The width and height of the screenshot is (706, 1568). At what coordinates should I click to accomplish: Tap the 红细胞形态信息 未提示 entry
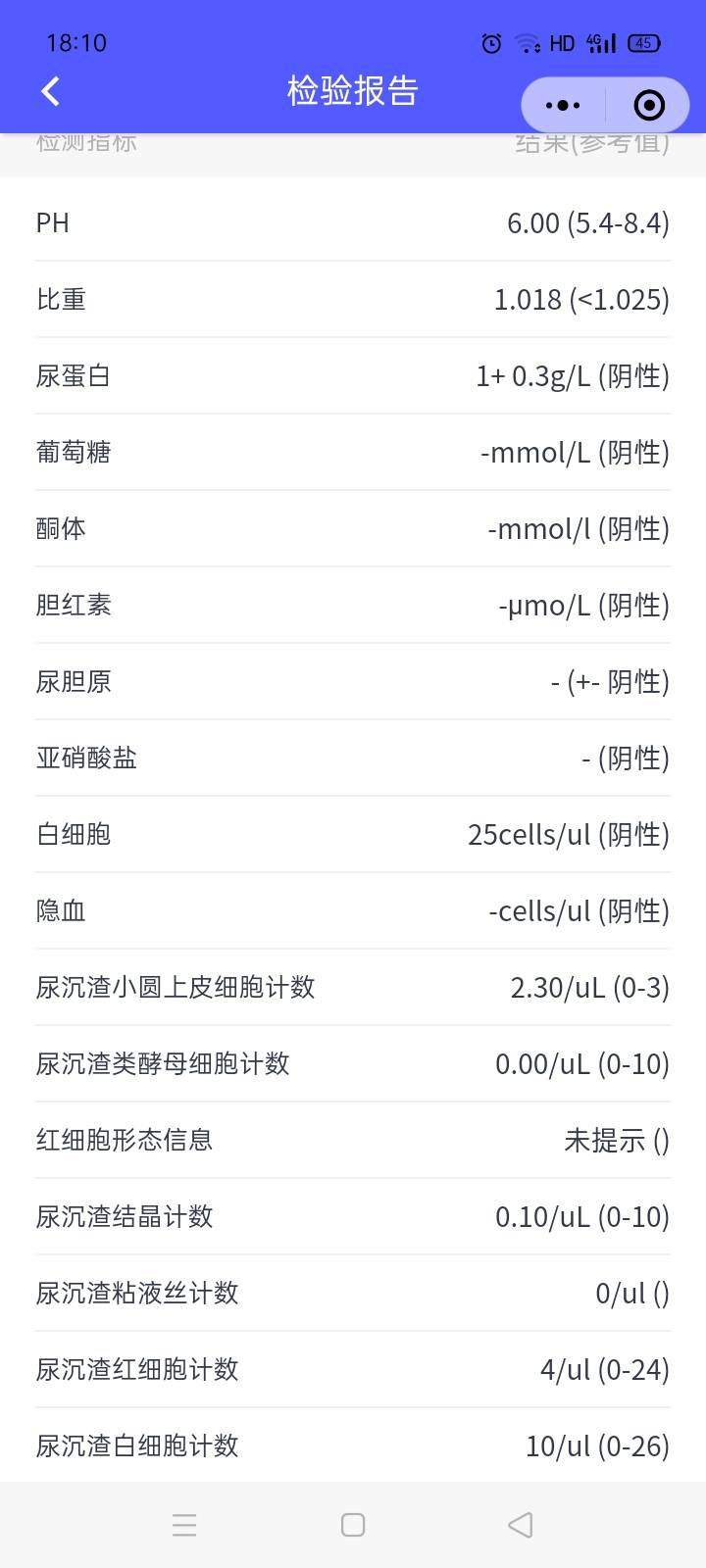[353, 1140]
